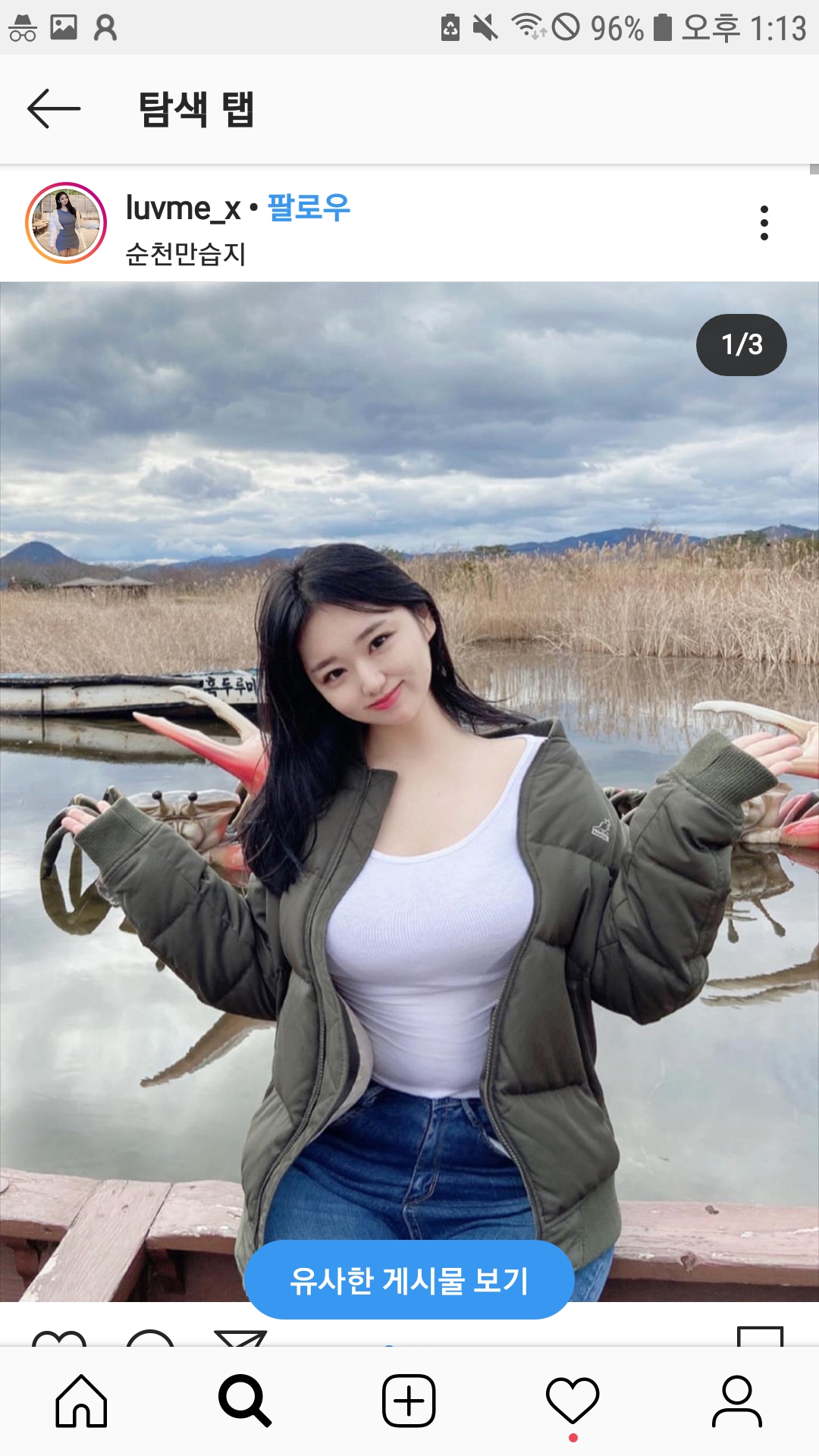Open luvme_x's profile picture story
819x1456 pixels.
pos(66,223)
